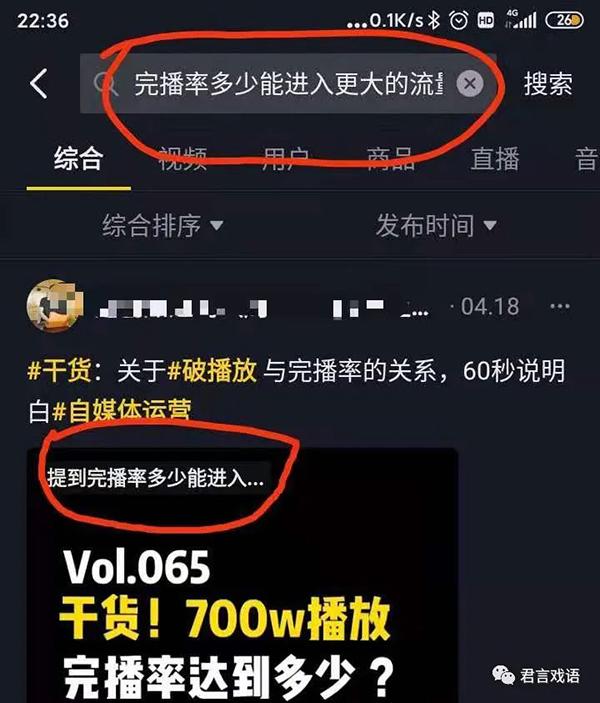Switch to the 综合 tab

tap(78, 158)
